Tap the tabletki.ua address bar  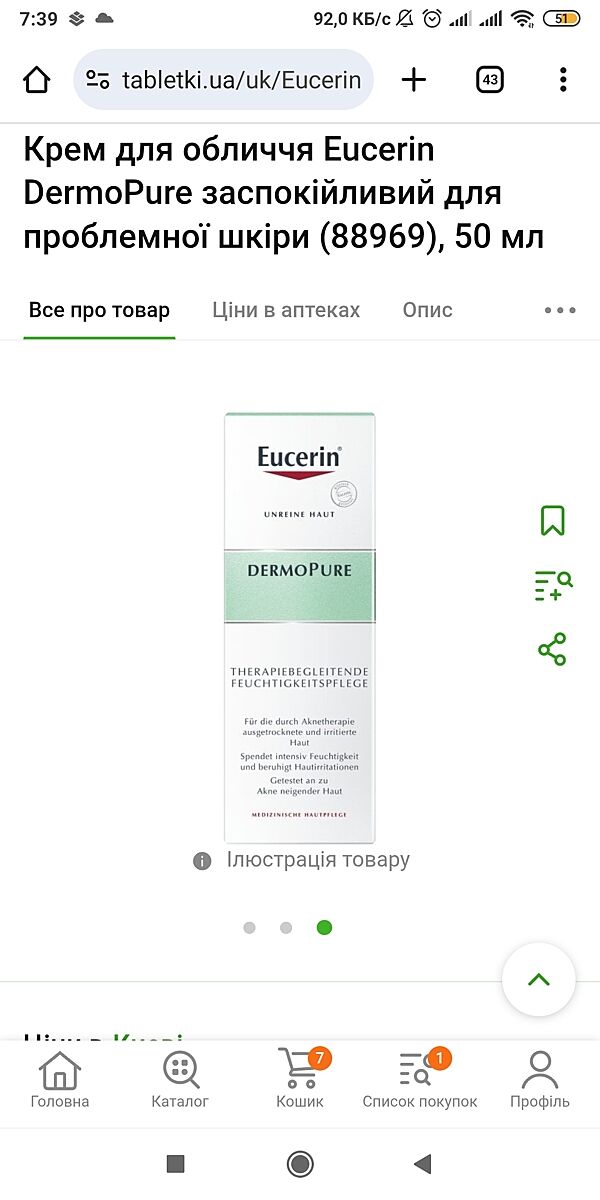point(224,80)
